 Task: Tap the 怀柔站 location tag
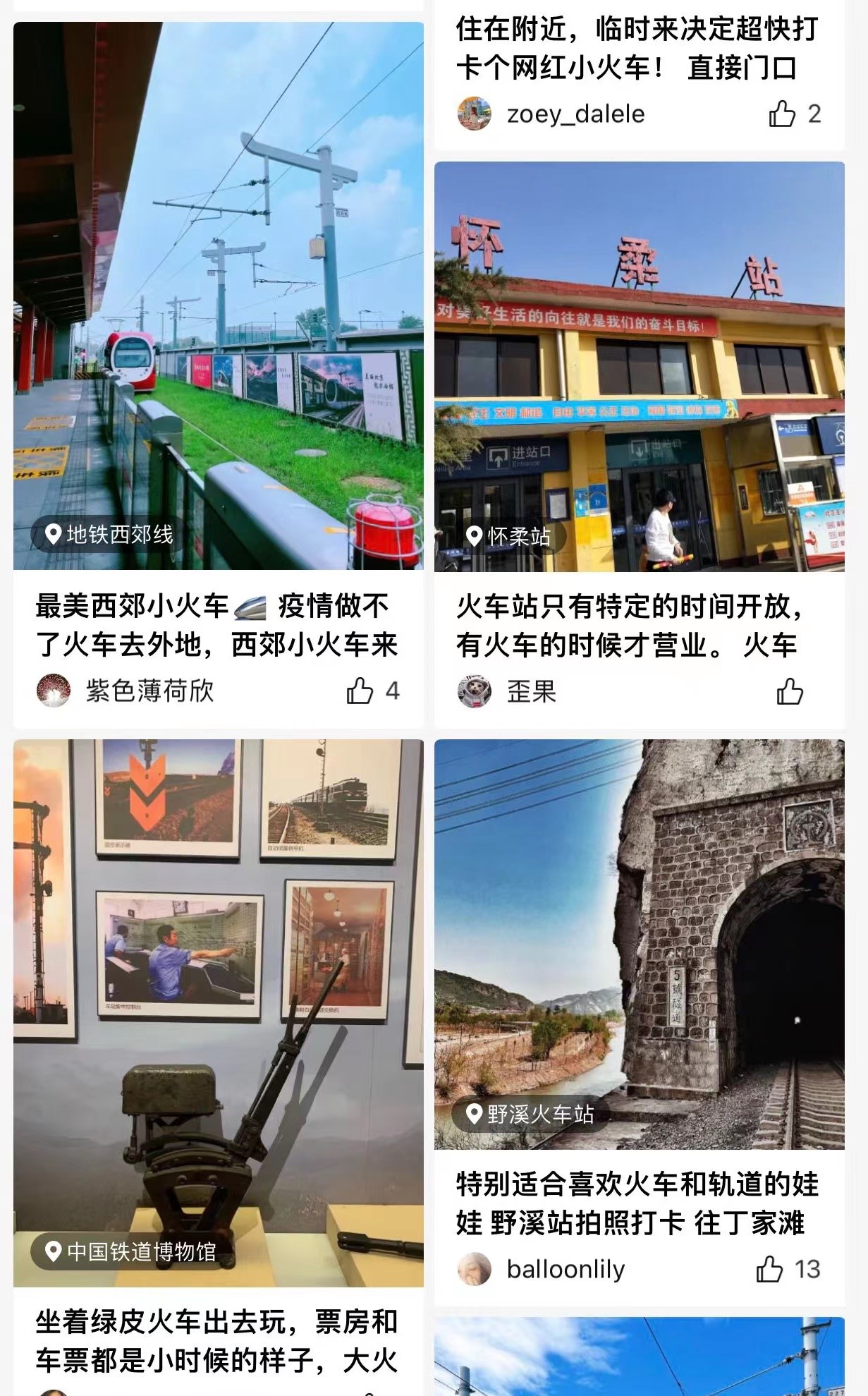point(508,536)
